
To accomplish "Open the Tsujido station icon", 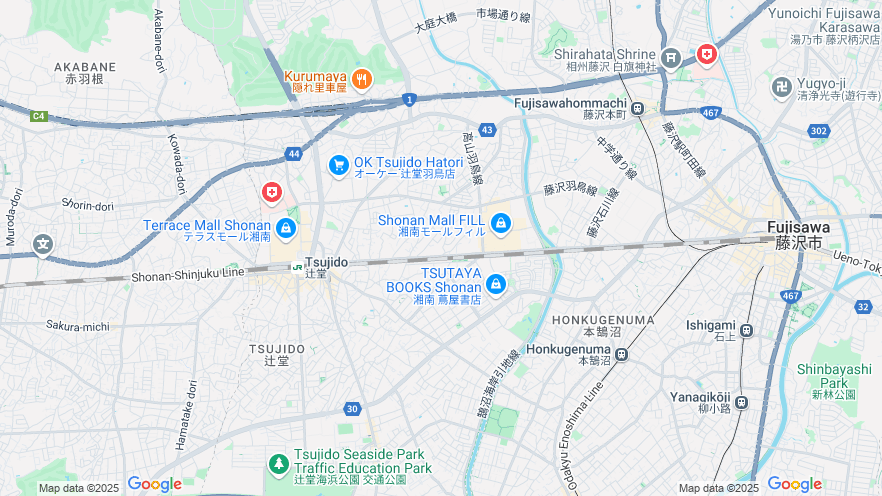I will 297,267.
